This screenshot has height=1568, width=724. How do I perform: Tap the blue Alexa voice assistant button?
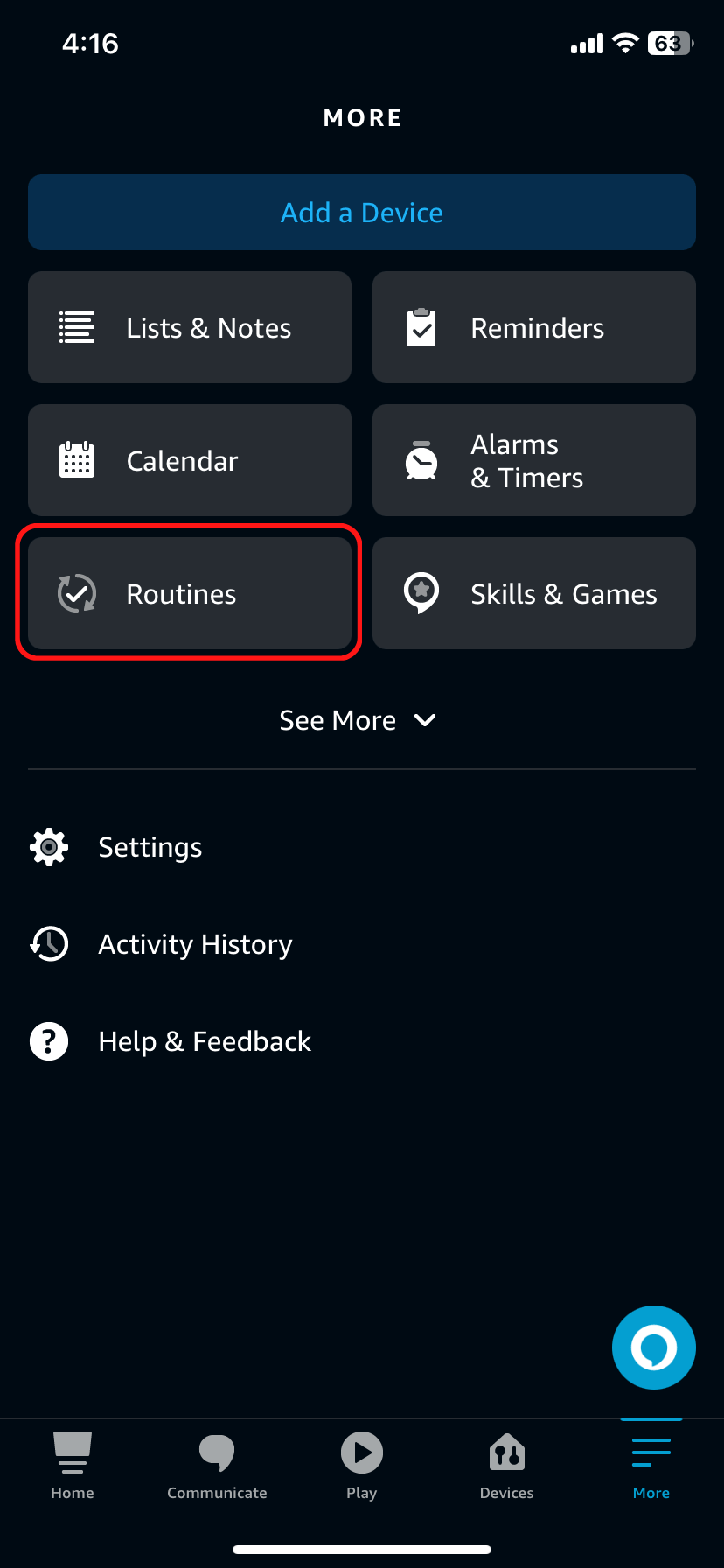click(653, 1347)
